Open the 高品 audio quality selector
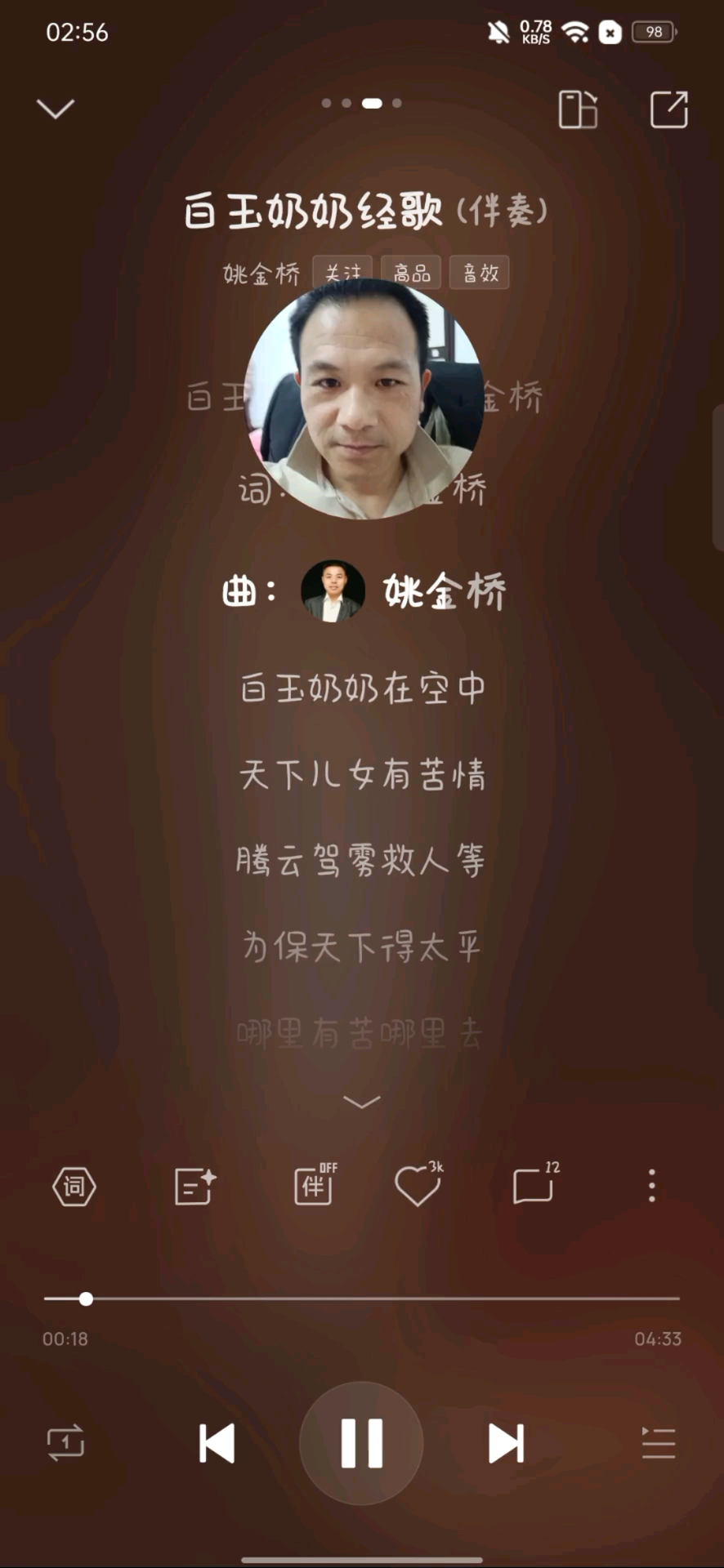The width and height of the screenshot is (724, 1568). (x=411, y=272)
